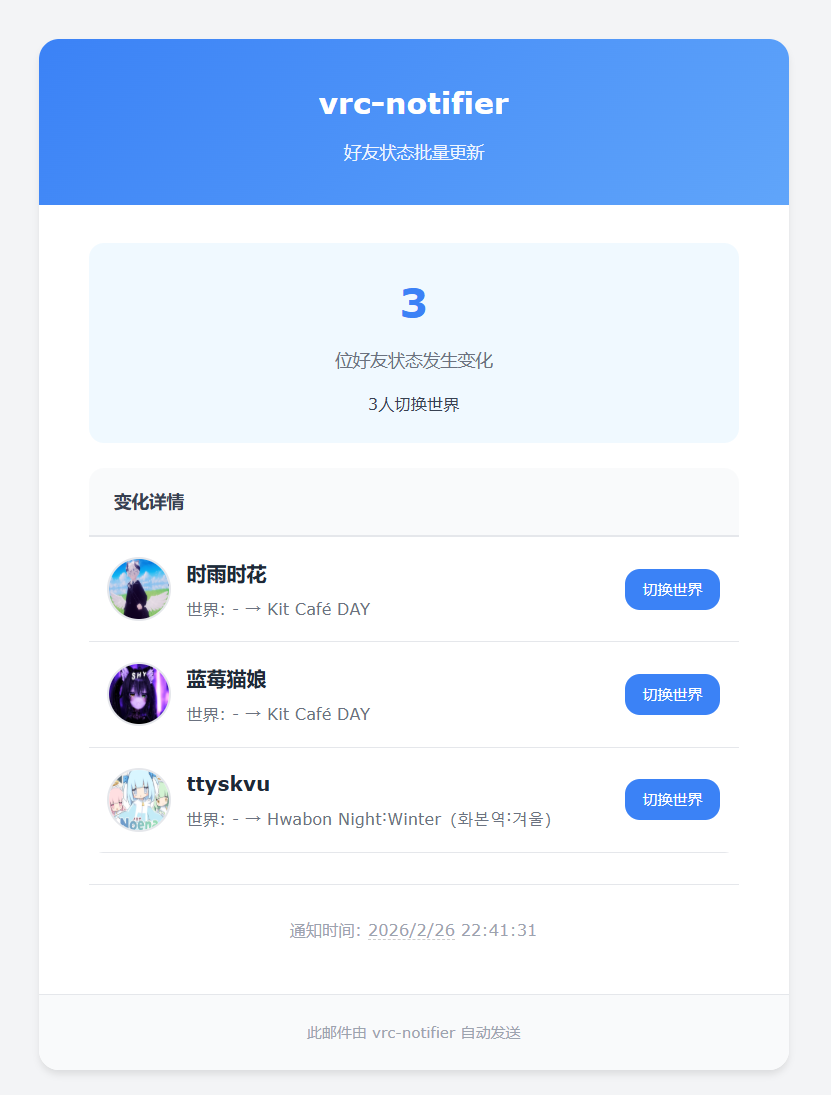Open the date link 2026/2/26

(411, 929)
